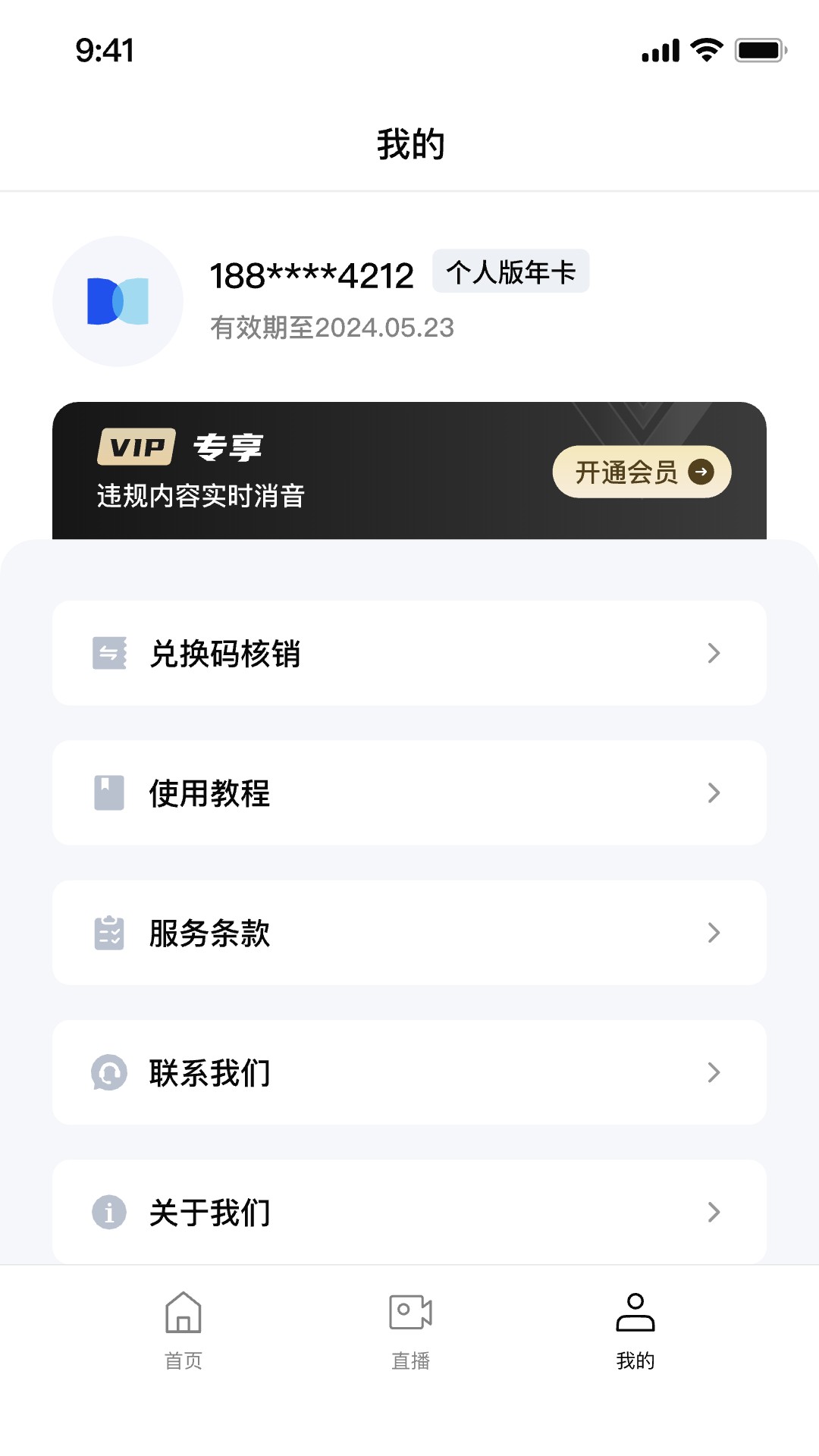Viewport: 819px width, 1456px height.
Task: Tap the 关于我们 info icon
Action: (x=108, y=1212)
